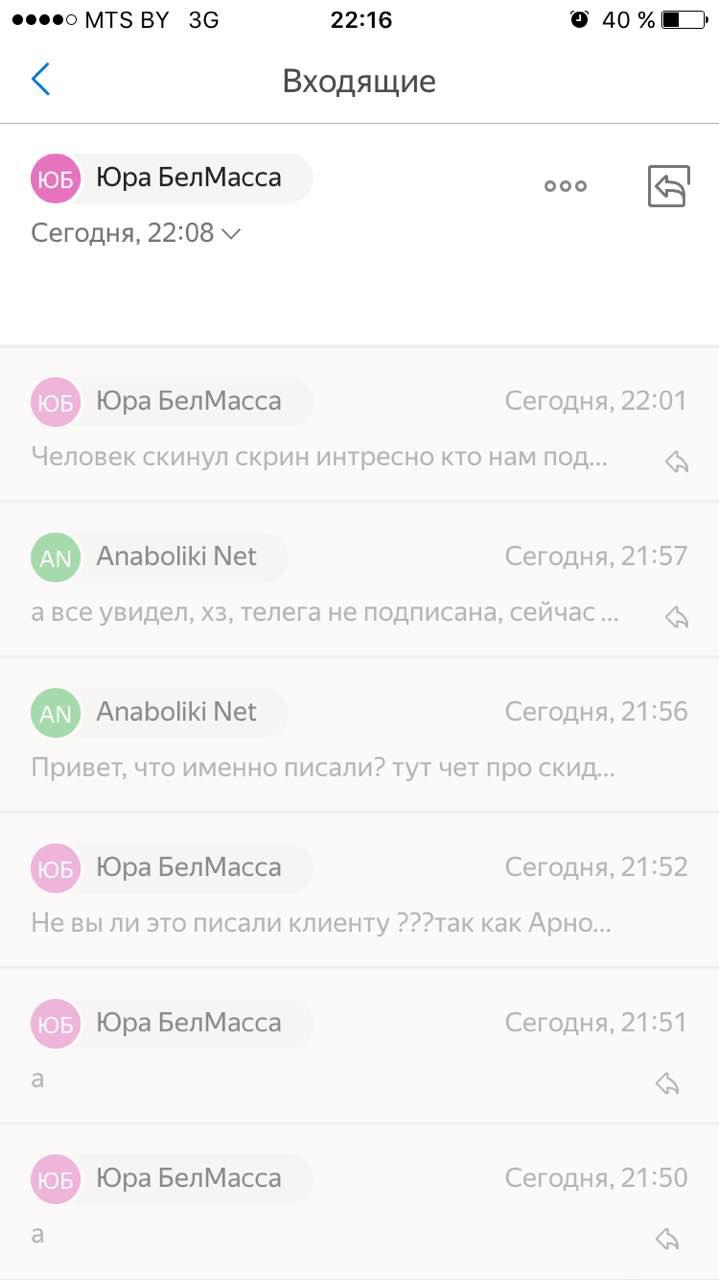This screenshot has width=719, height=1280.
Task: Open the Юра БелМасса message from 22:01
Action: (359, 424)
